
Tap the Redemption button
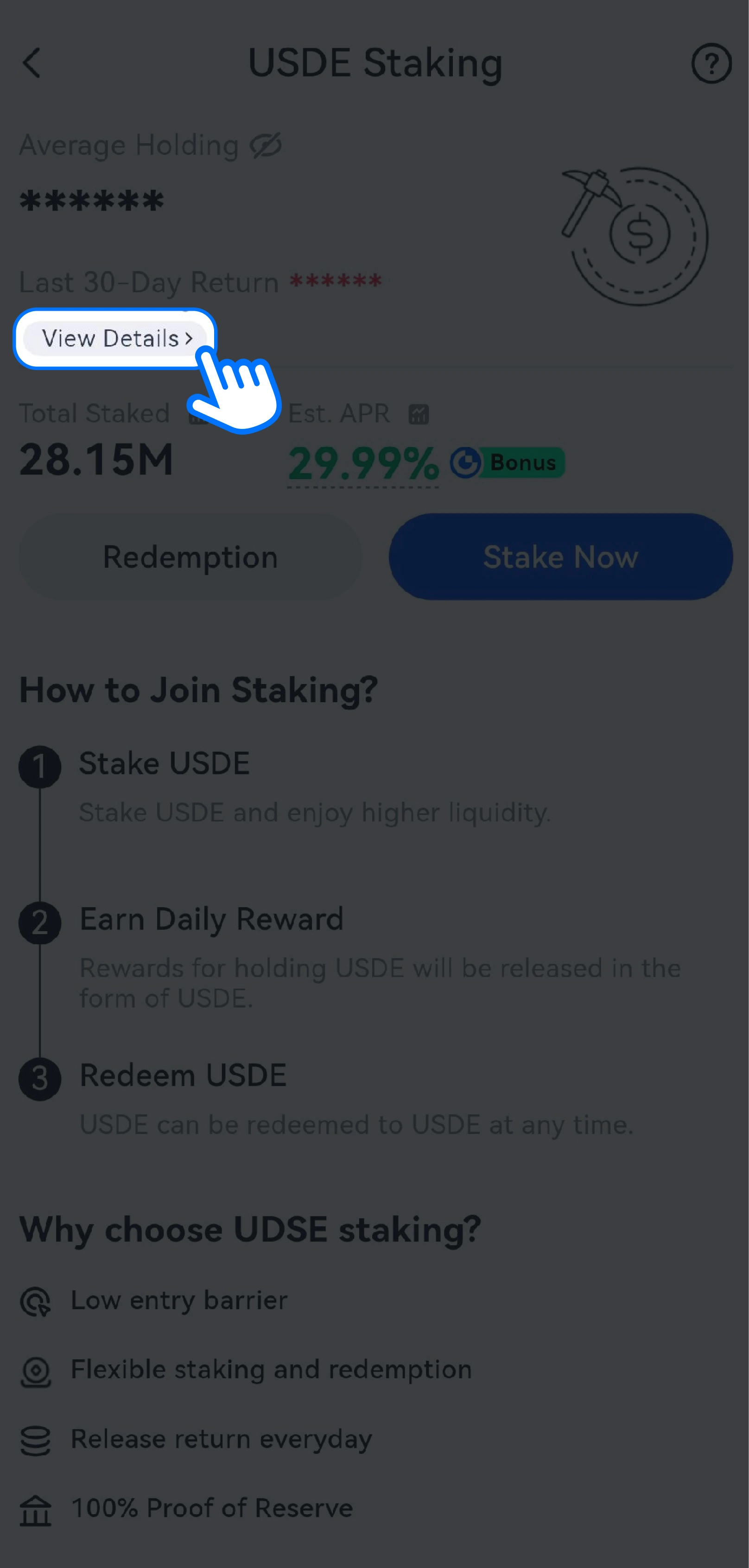coord(190,557)
